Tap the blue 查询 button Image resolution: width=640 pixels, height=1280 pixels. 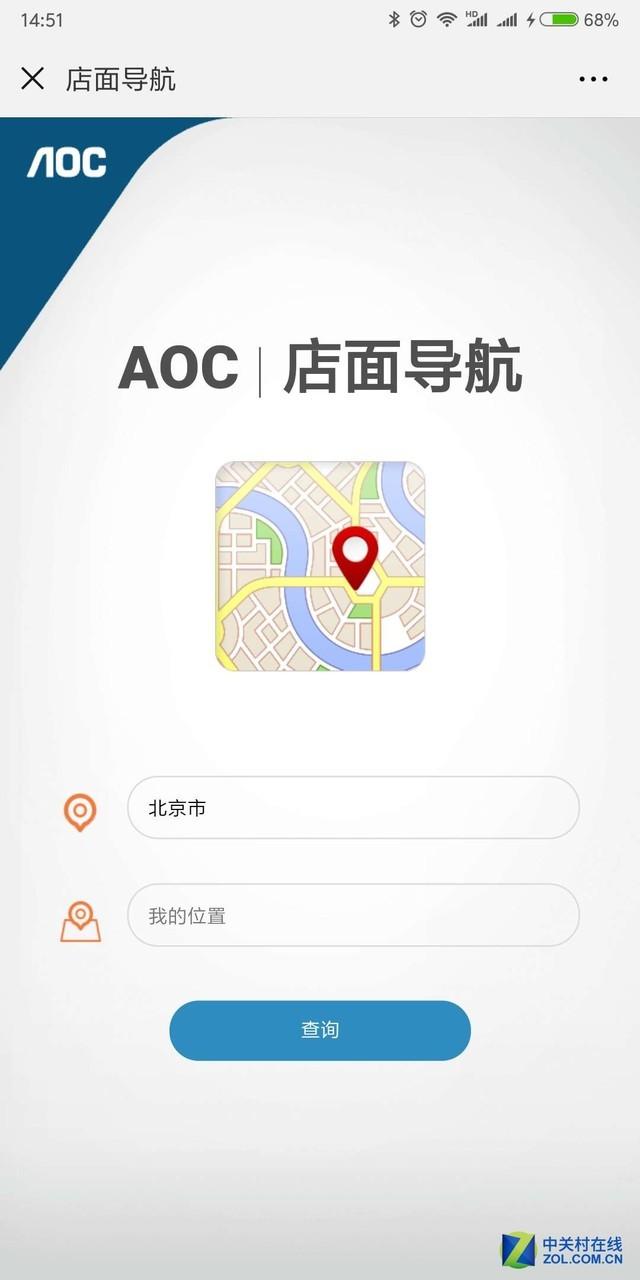coord(320,1030)
